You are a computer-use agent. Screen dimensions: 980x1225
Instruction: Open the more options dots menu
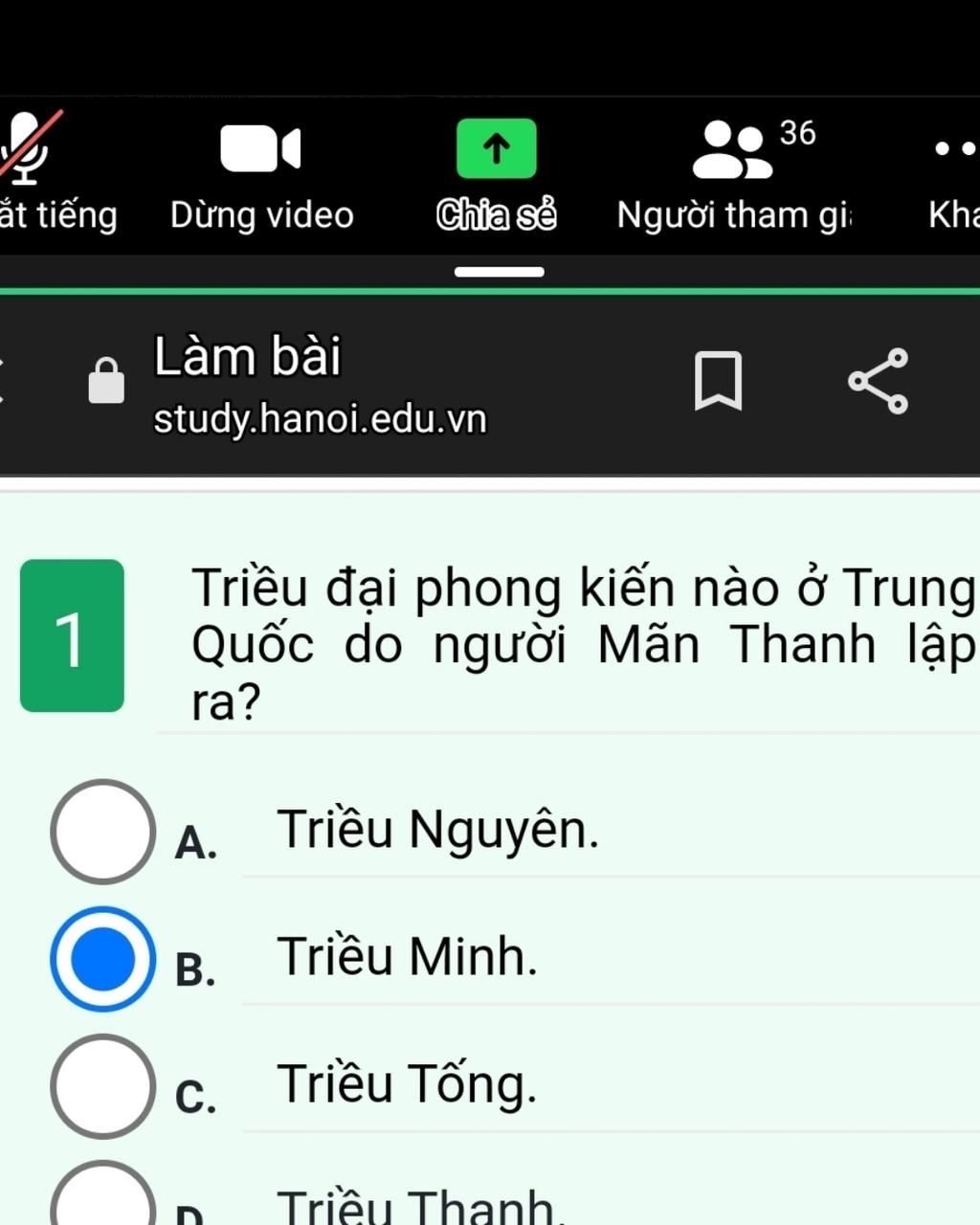click(x=955, y=149)
